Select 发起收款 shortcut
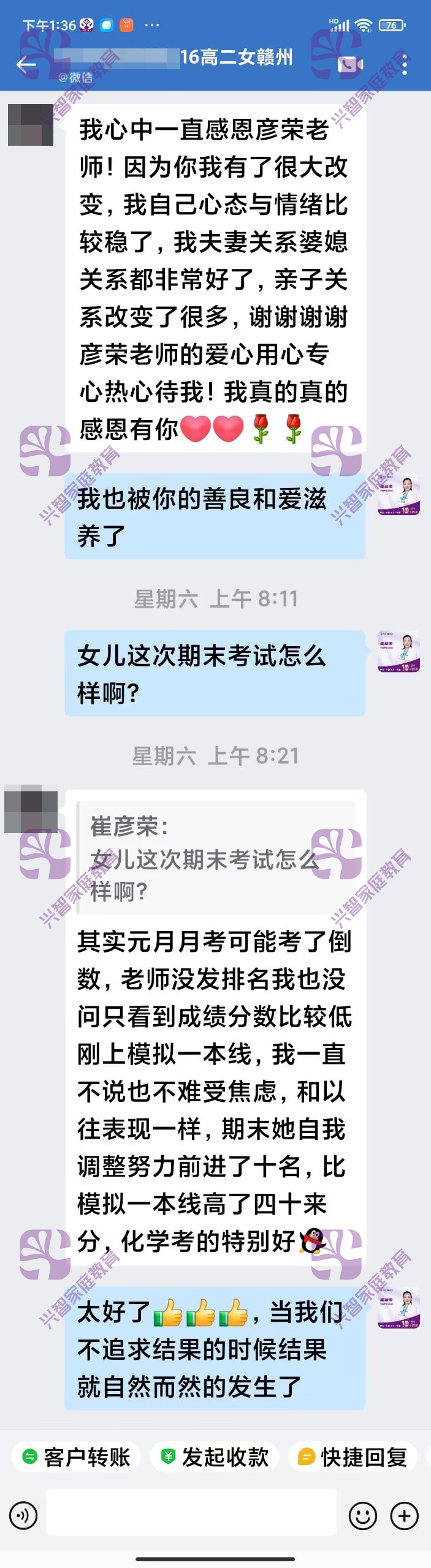Viewport: 431px width, 1568px height. coord(215,1457)
